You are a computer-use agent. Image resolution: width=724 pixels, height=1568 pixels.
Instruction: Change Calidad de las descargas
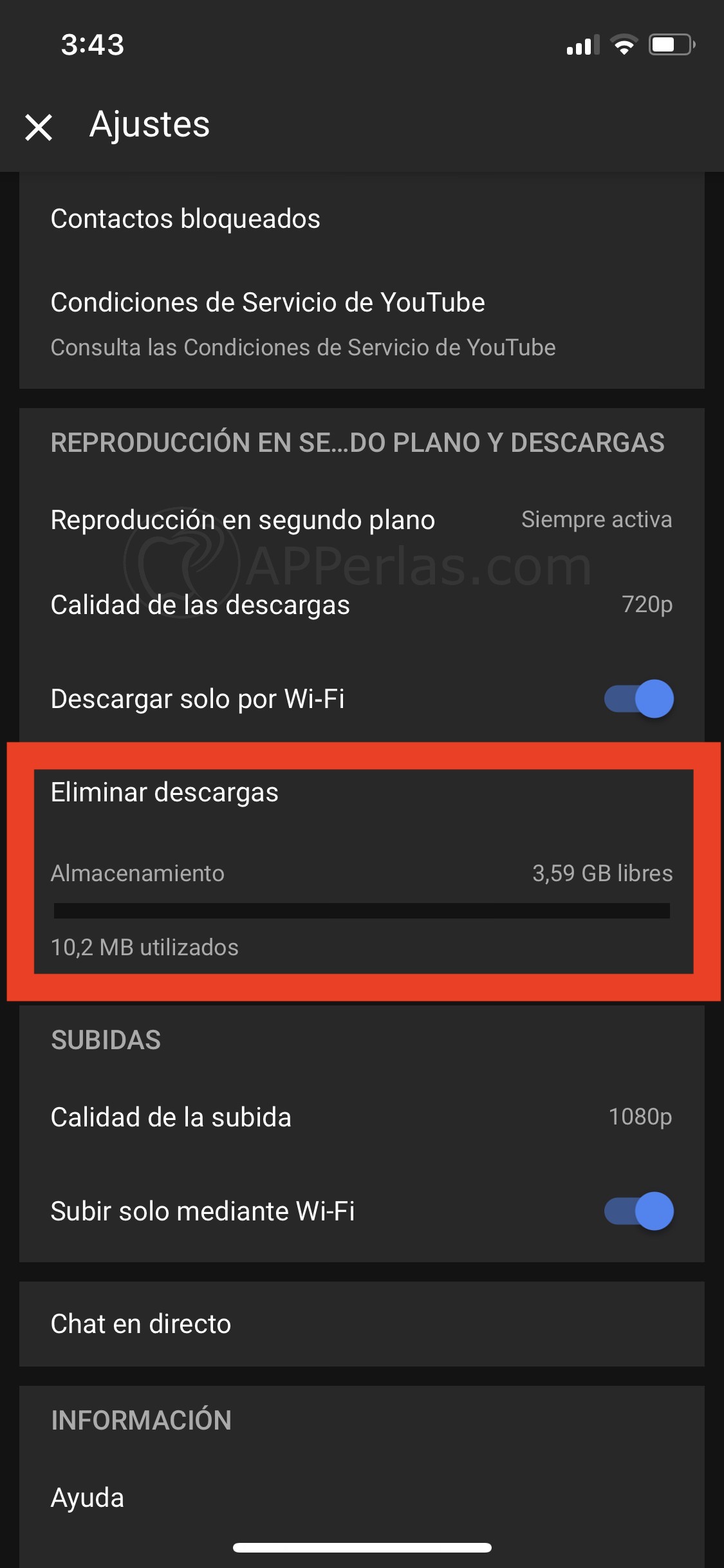click(x=362, y=604)
